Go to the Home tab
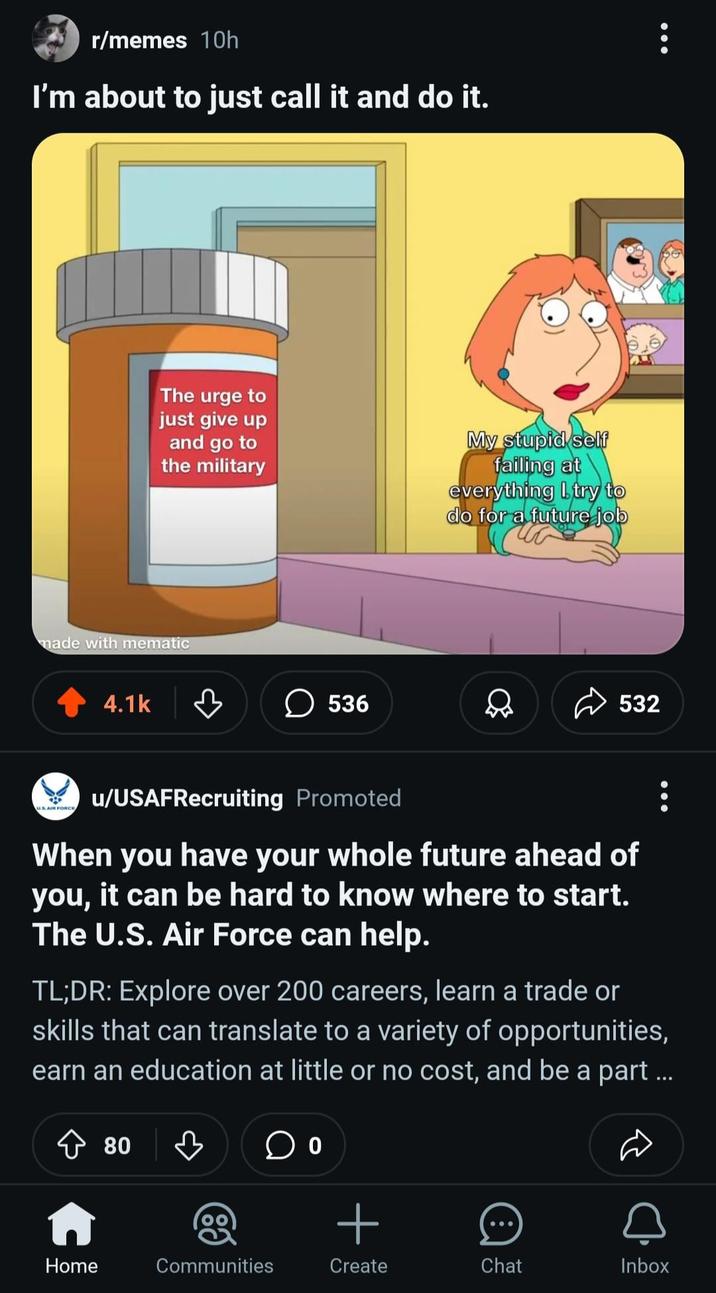 pos(71,1237)
